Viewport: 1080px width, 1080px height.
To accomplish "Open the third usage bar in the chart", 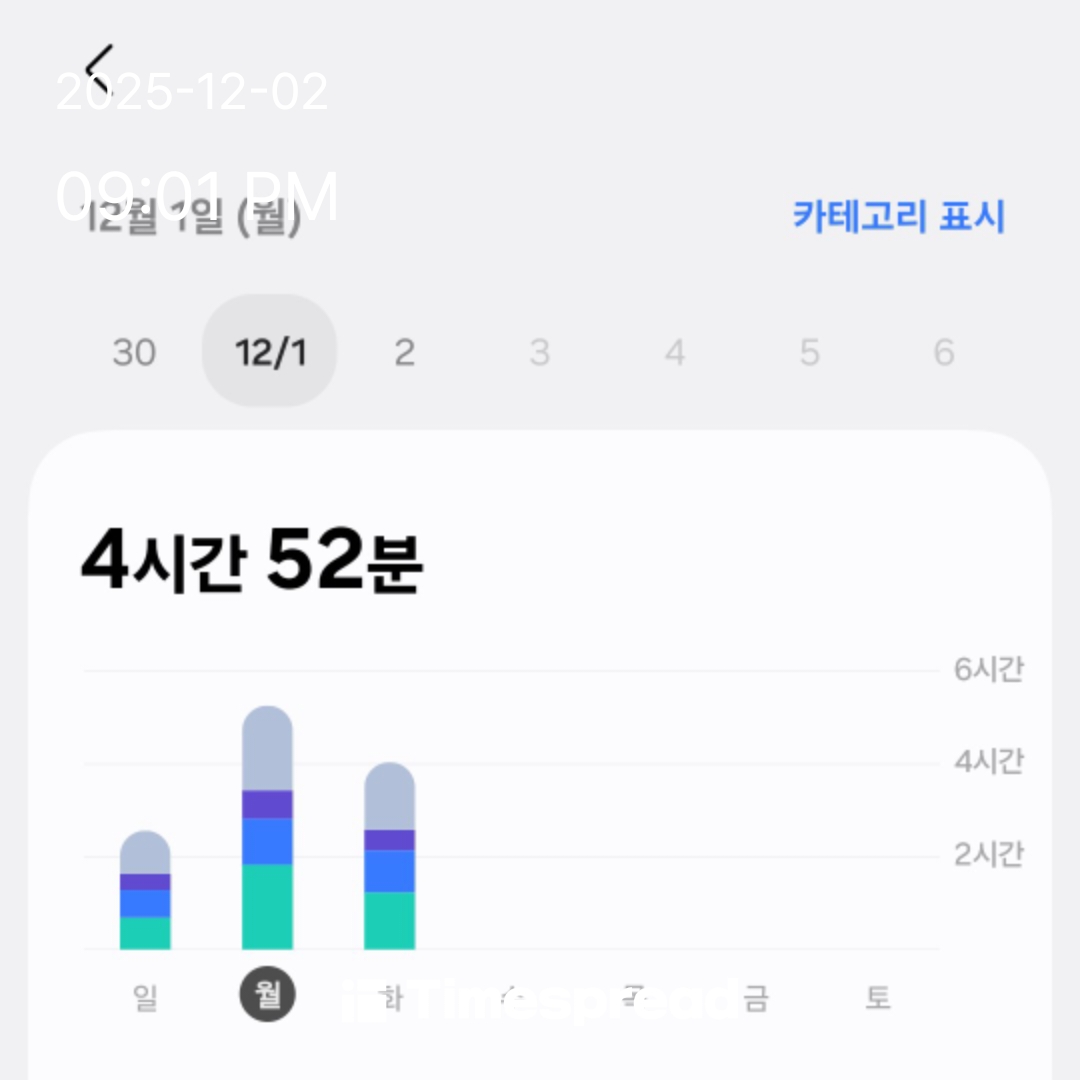I will [389, 856].
